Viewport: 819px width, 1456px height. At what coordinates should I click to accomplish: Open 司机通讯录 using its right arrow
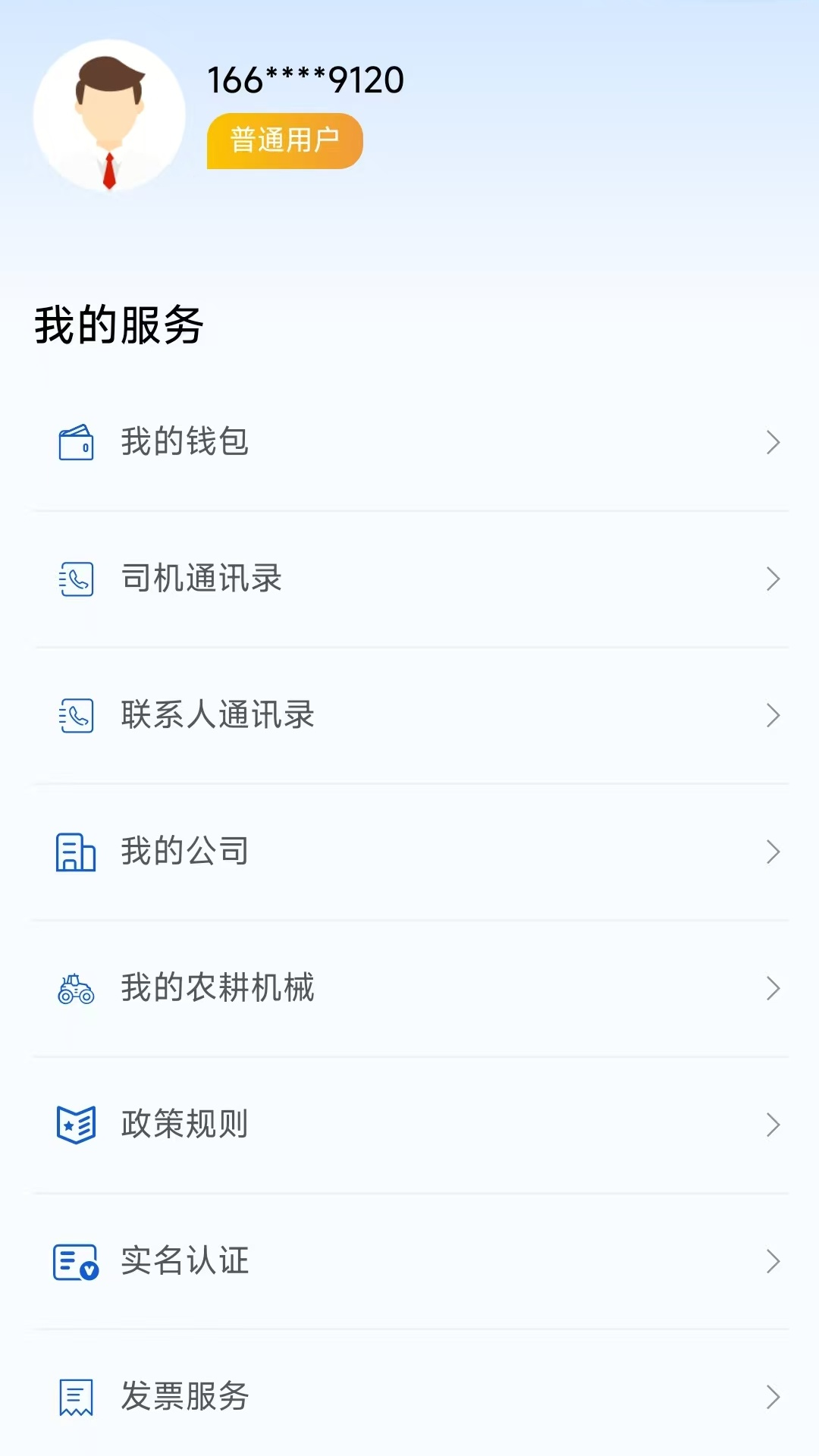[772, 579]
